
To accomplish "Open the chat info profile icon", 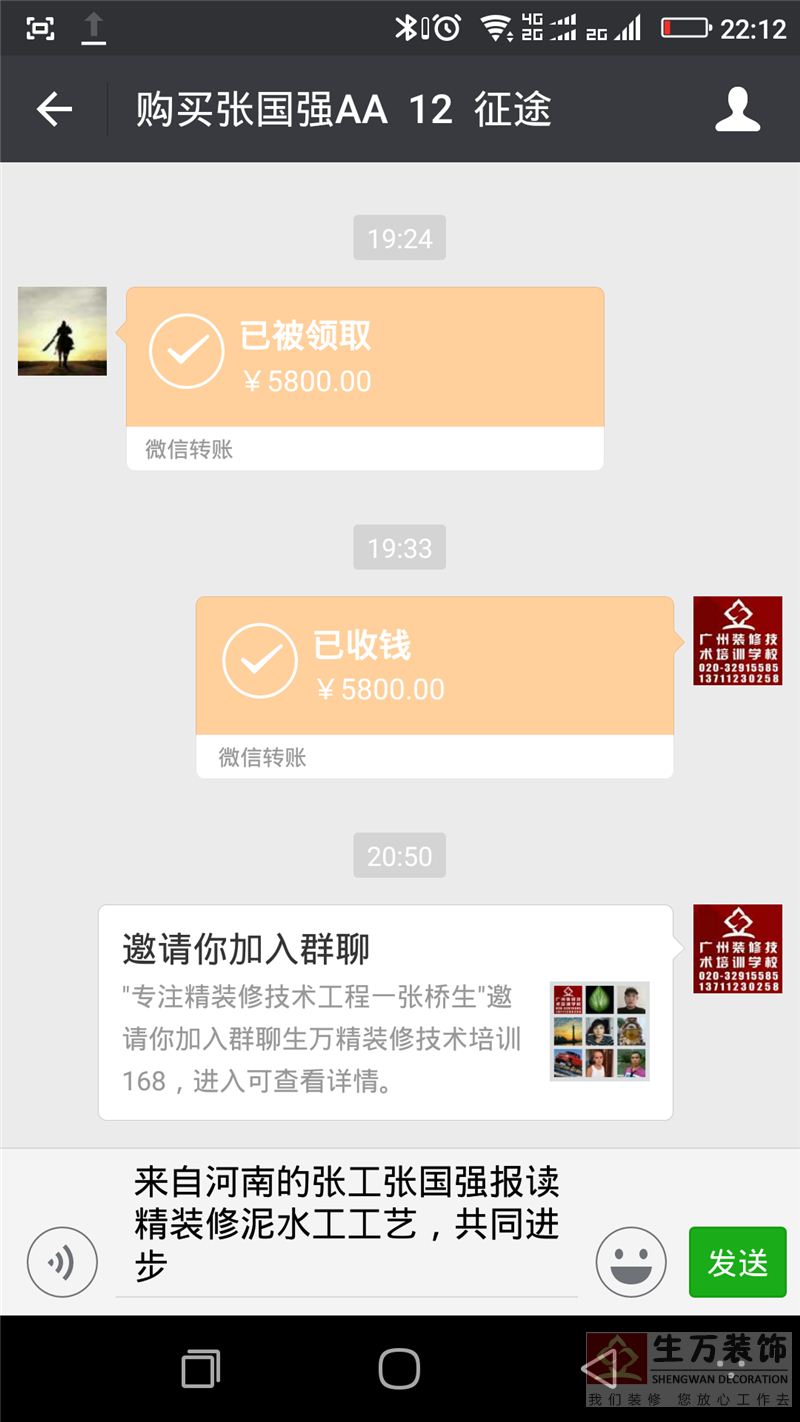I will coord(738,109).
